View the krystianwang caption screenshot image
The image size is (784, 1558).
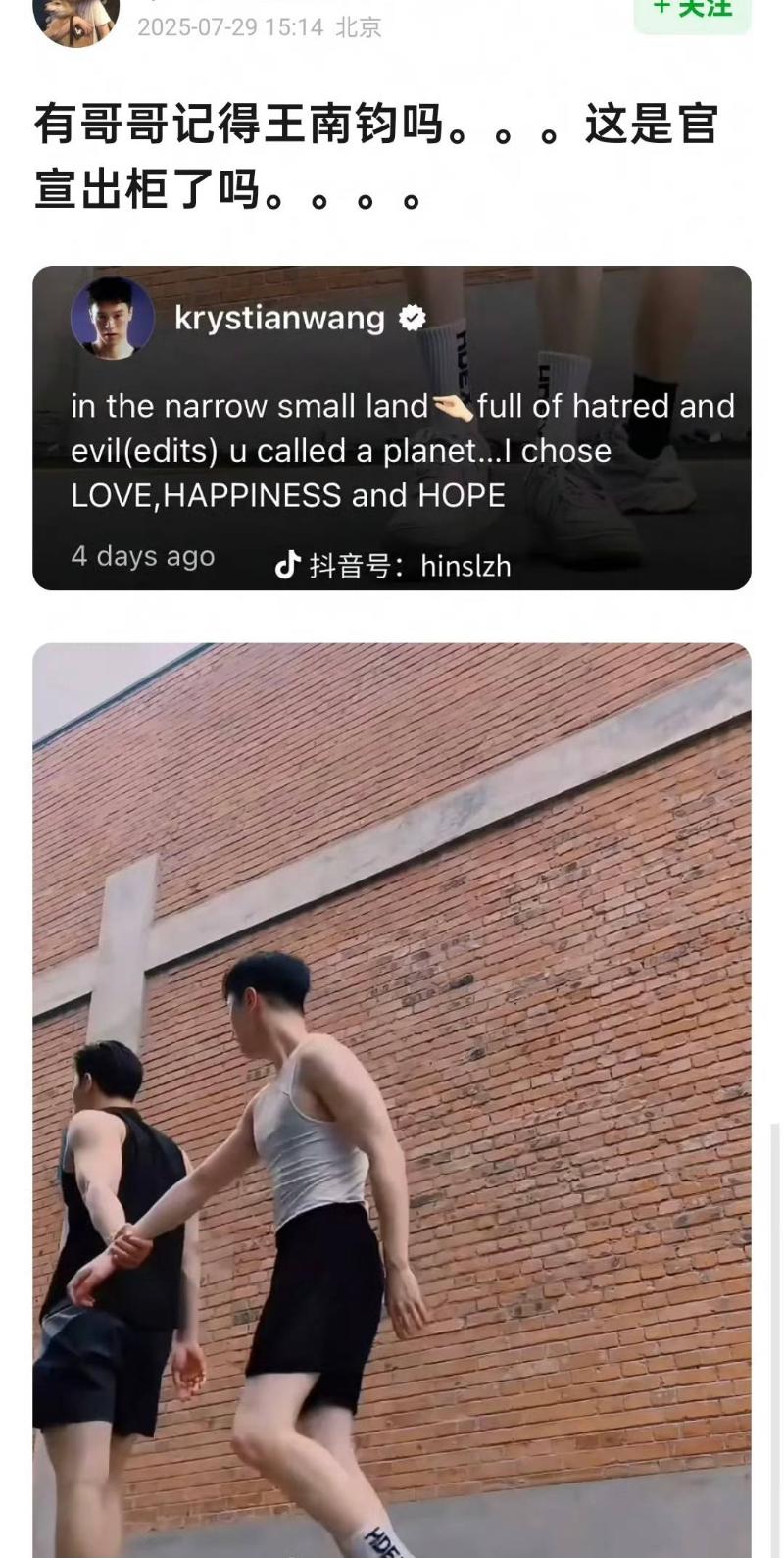click(x=392, y=427)
